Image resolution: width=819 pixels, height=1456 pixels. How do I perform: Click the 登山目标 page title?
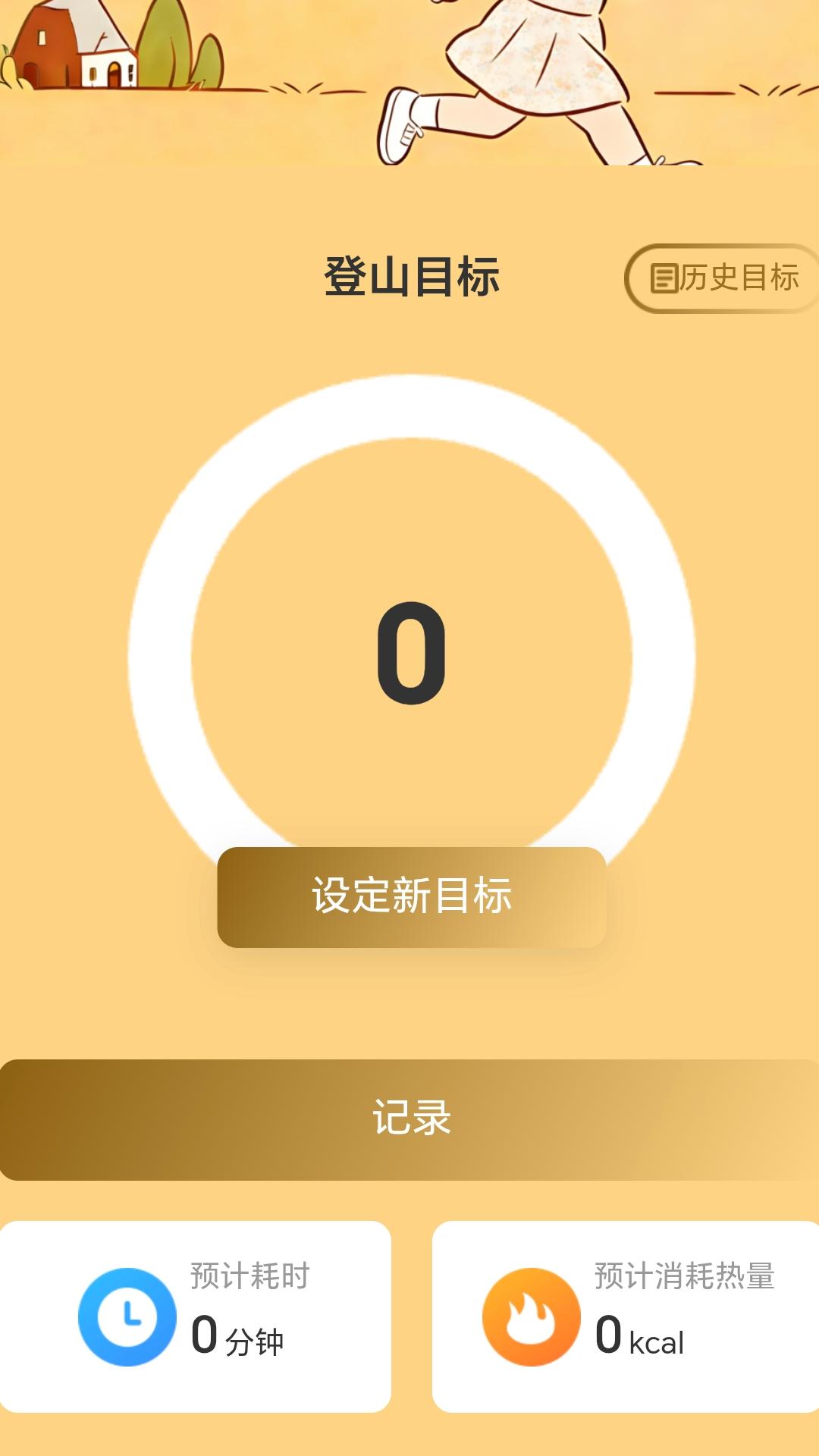(409, 277)
